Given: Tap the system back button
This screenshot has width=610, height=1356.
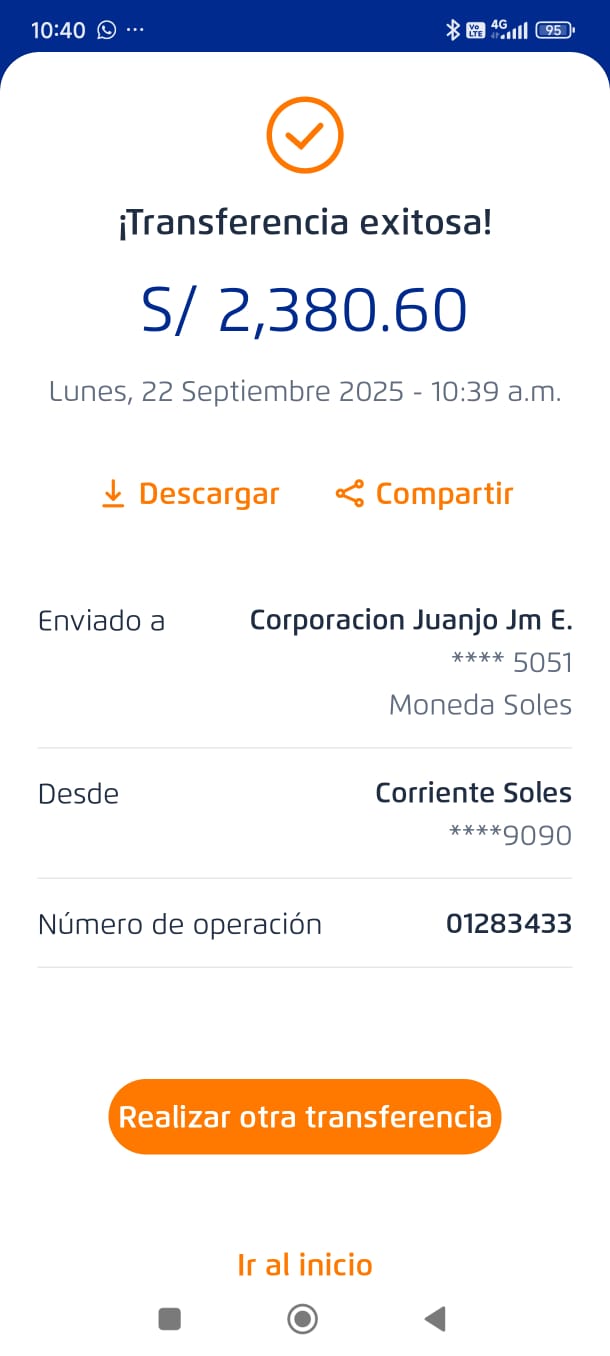Looking at the screenshot, I should [x=435, y=1319].
